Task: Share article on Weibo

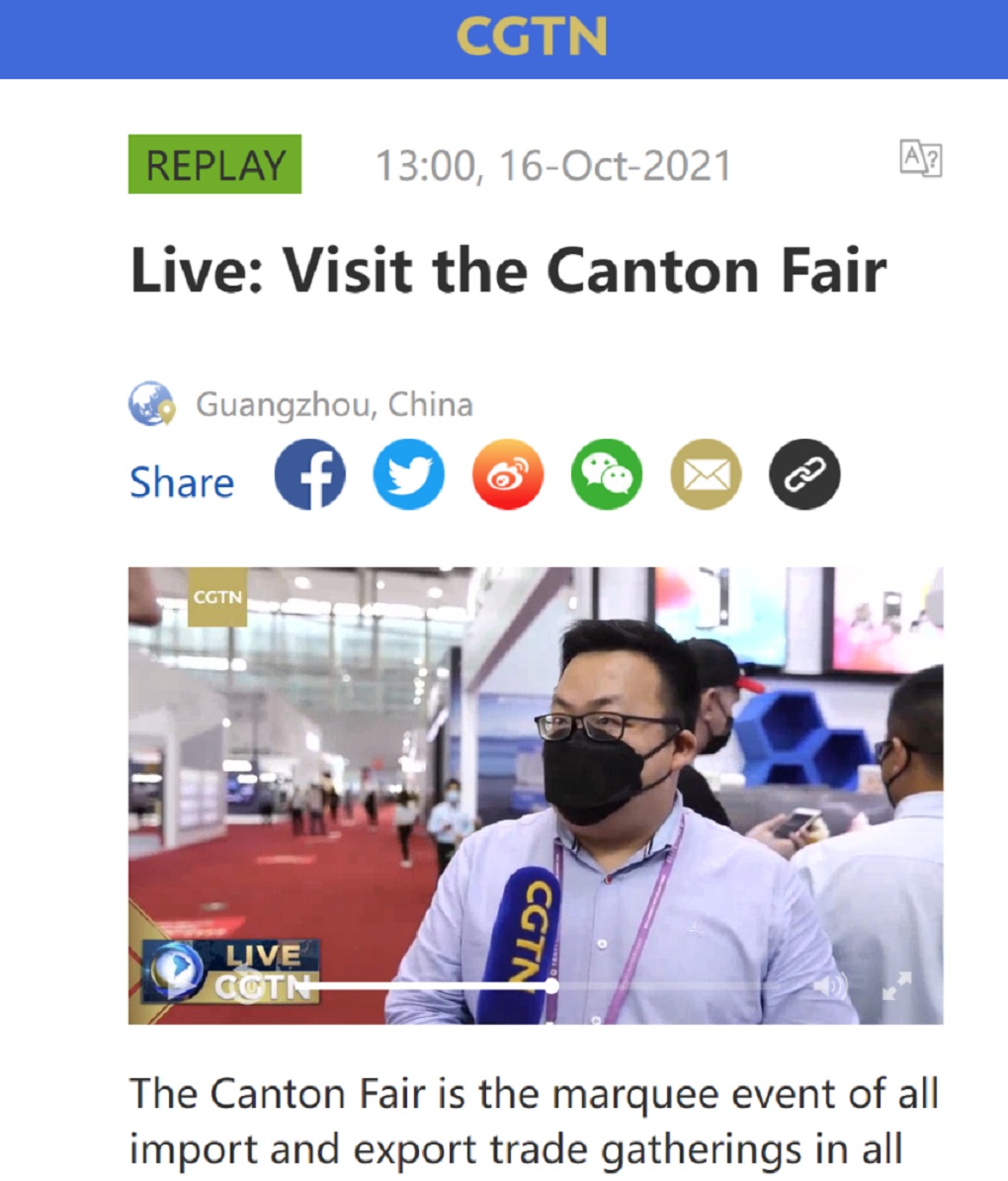Action: pyautogui.click(x=508, y=474)
